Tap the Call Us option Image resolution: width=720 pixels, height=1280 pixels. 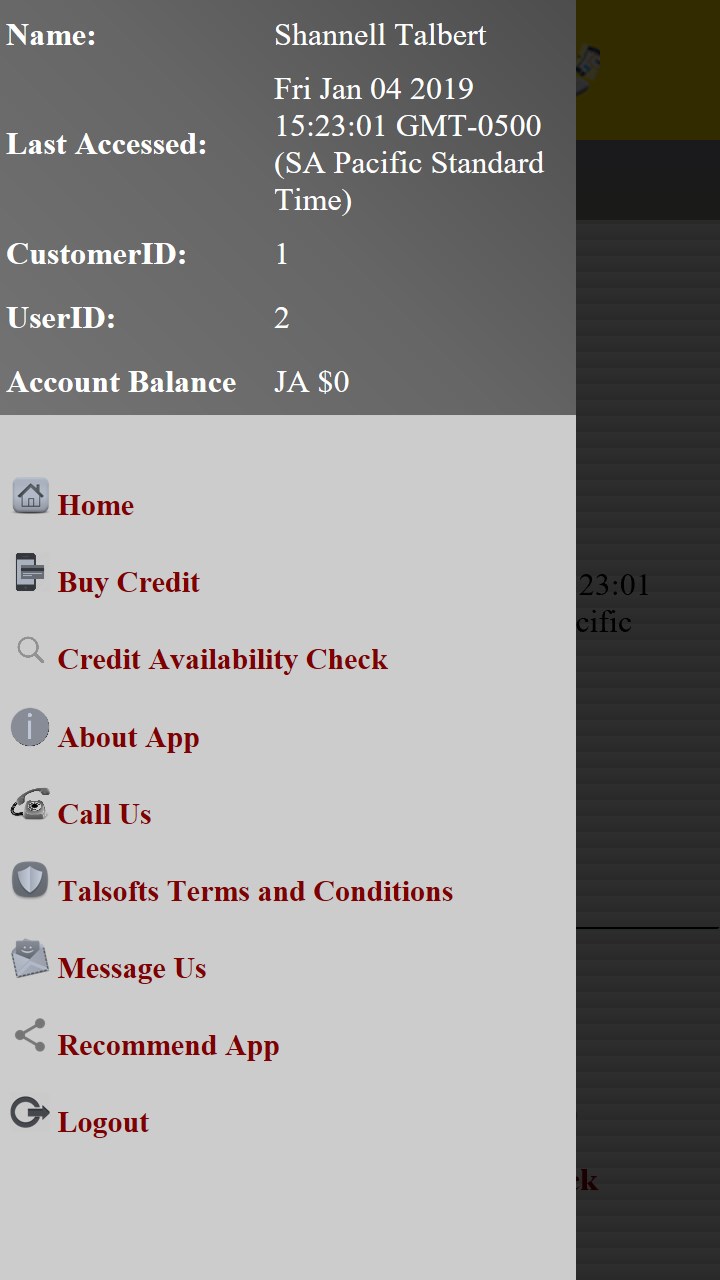coord(104,814)
